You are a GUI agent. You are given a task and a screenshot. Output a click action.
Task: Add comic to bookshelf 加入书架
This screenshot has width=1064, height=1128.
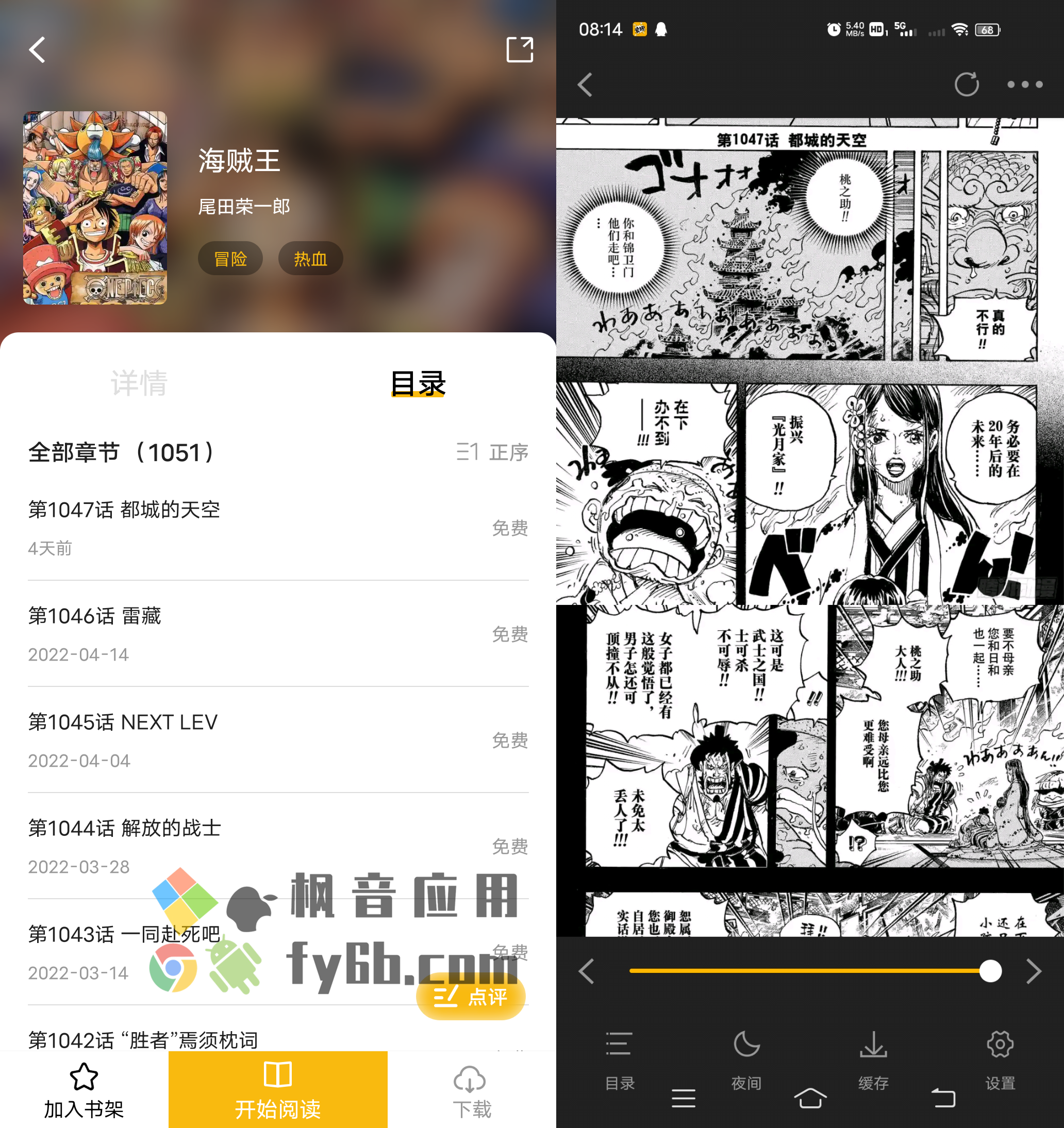click(84, 1090)
